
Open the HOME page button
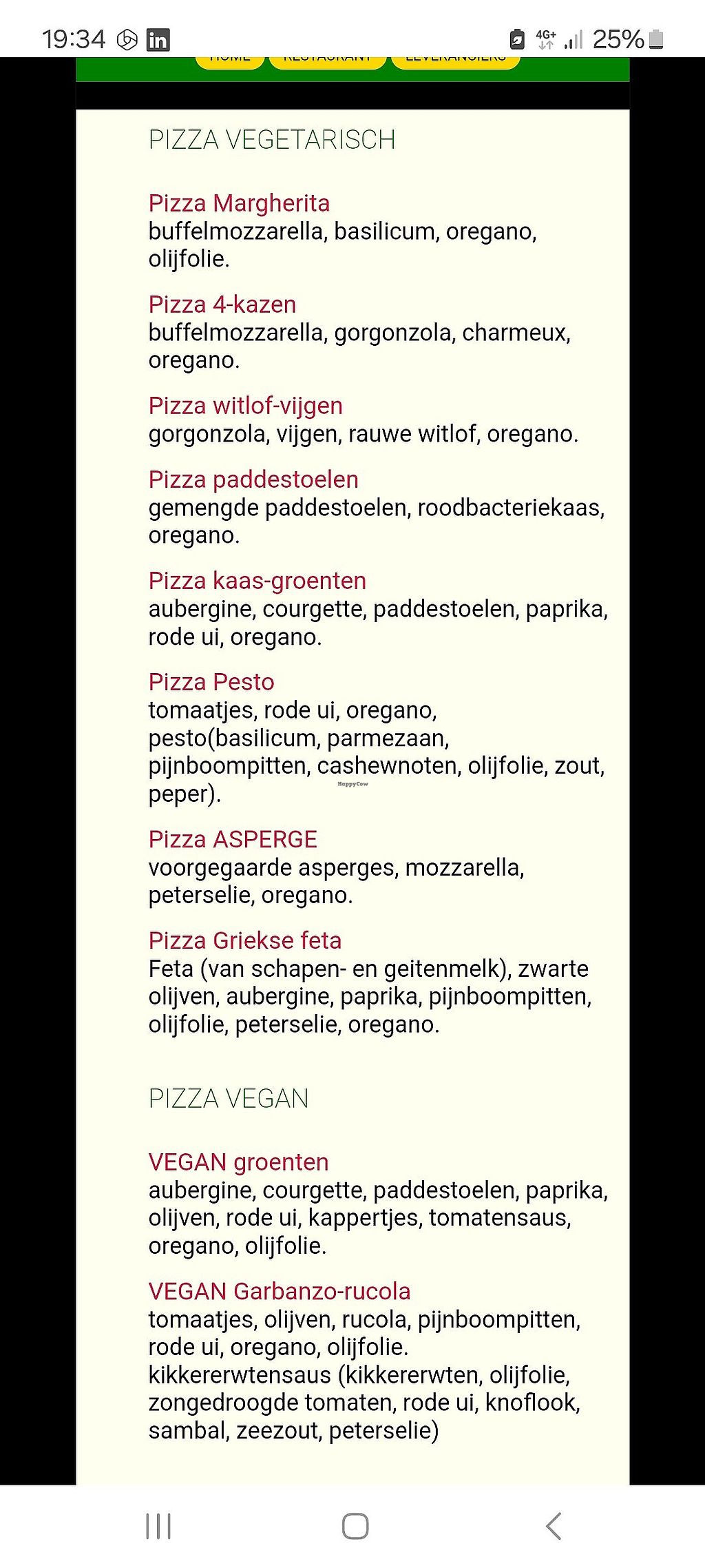tap(230, 62)
